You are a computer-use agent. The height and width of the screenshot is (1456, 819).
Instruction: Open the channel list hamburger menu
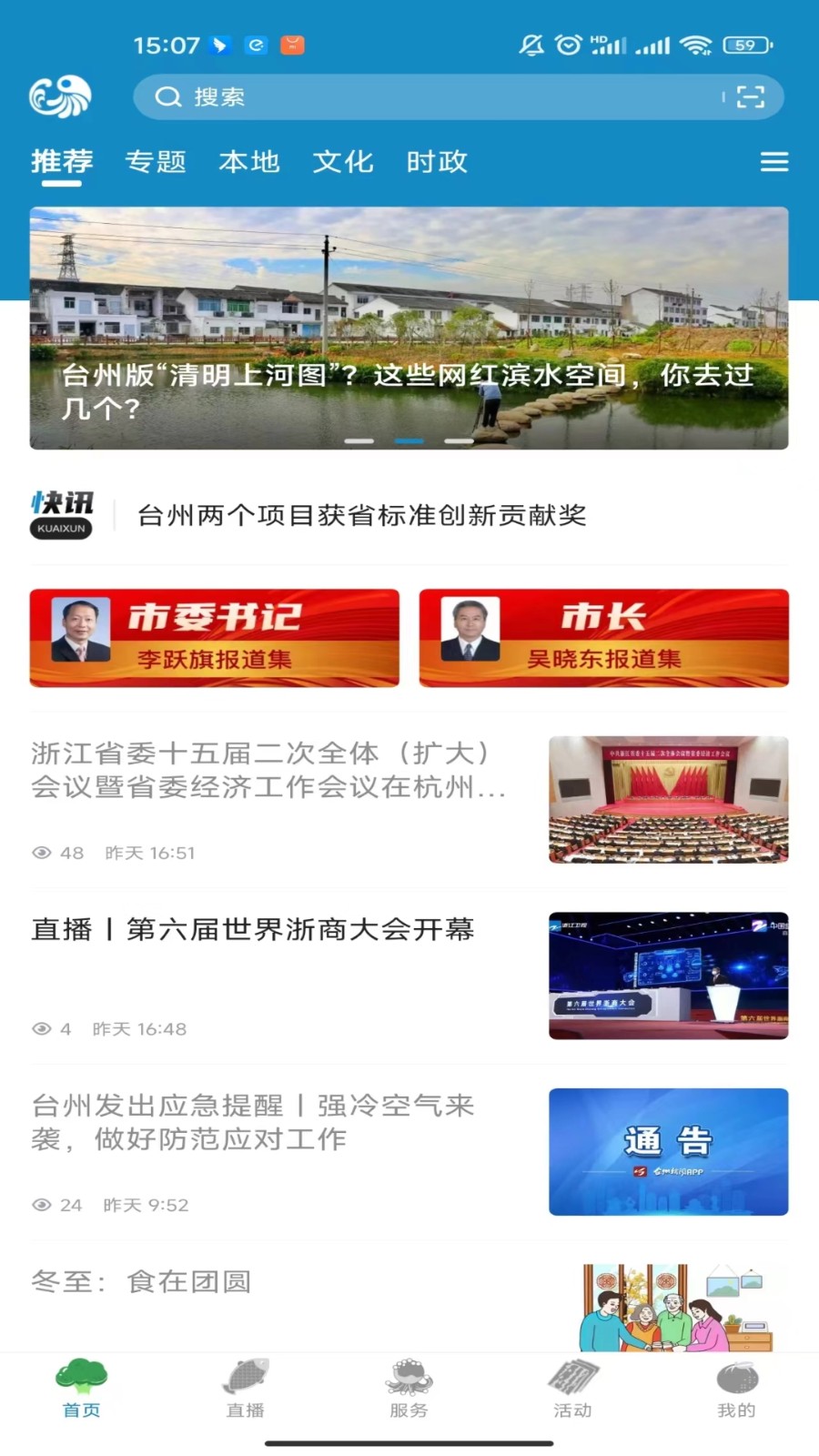[774, 162]
